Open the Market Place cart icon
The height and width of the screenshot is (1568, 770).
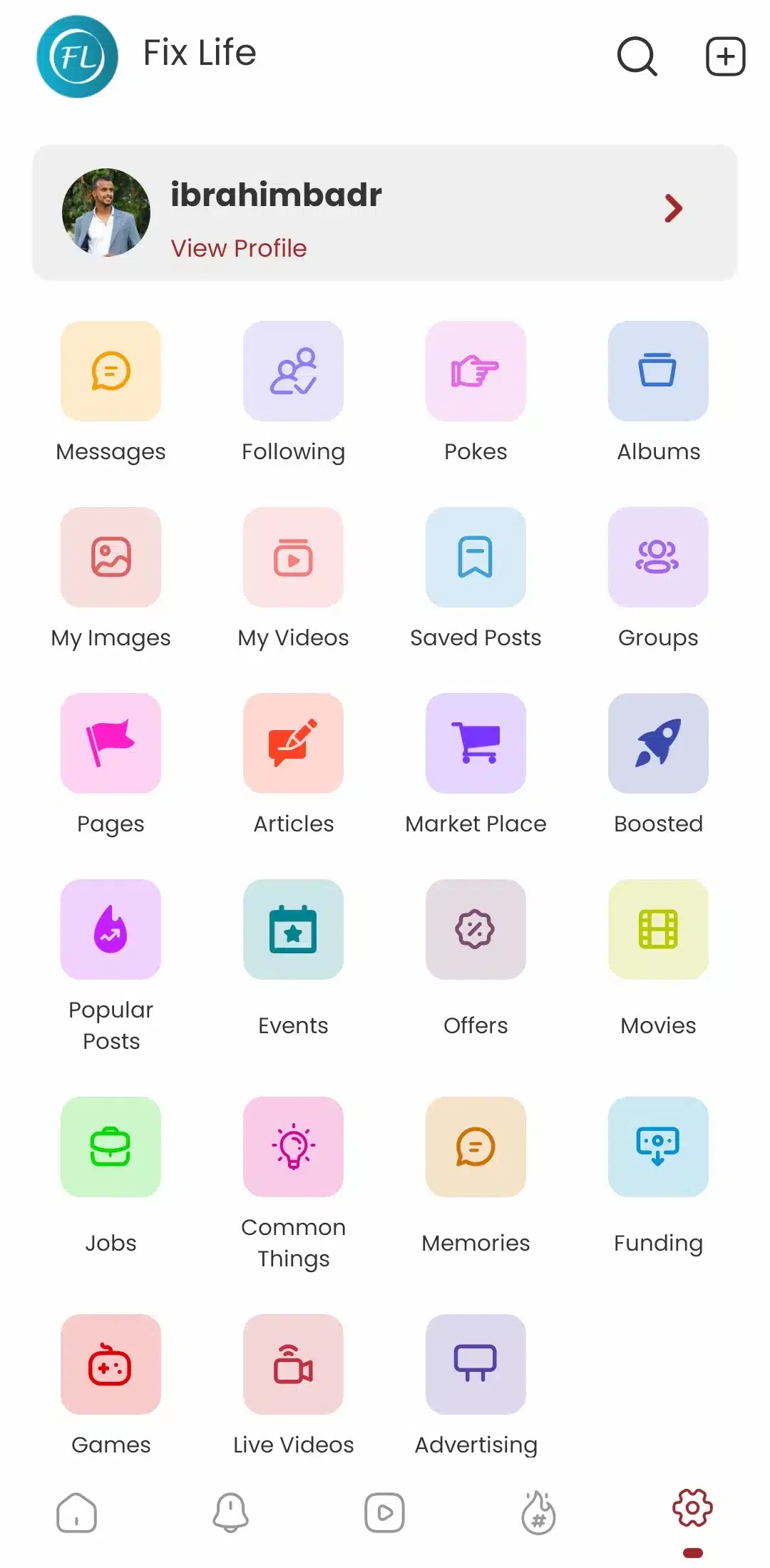coord(476,744)
